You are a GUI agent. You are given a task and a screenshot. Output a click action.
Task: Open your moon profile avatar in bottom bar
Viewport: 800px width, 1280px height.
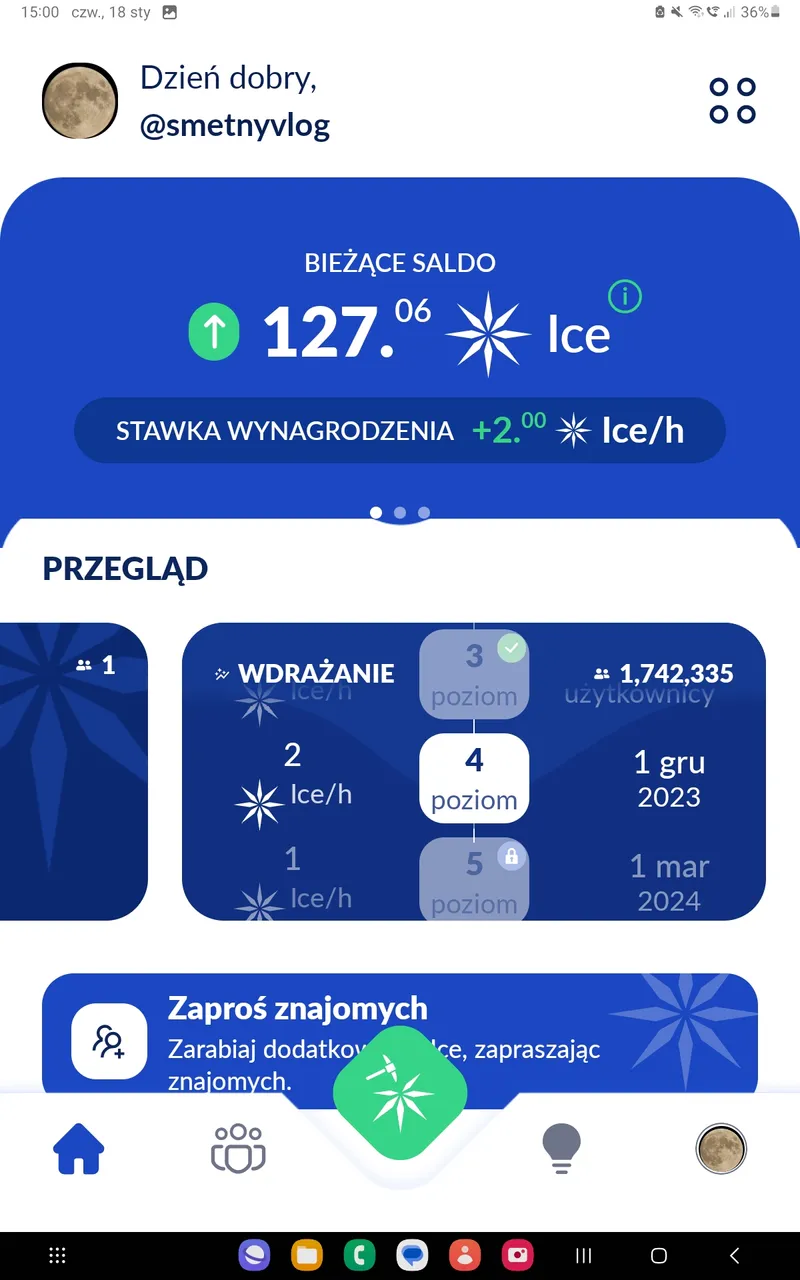click(720, 1149)
